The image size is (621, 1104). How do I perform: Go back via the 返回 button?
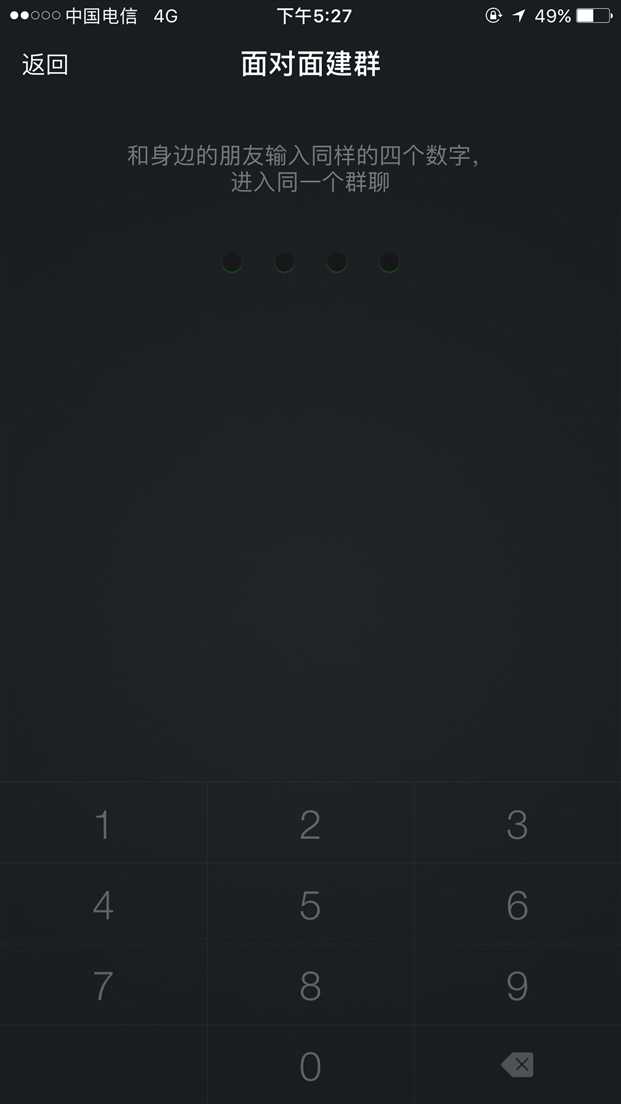click(45, 65)
